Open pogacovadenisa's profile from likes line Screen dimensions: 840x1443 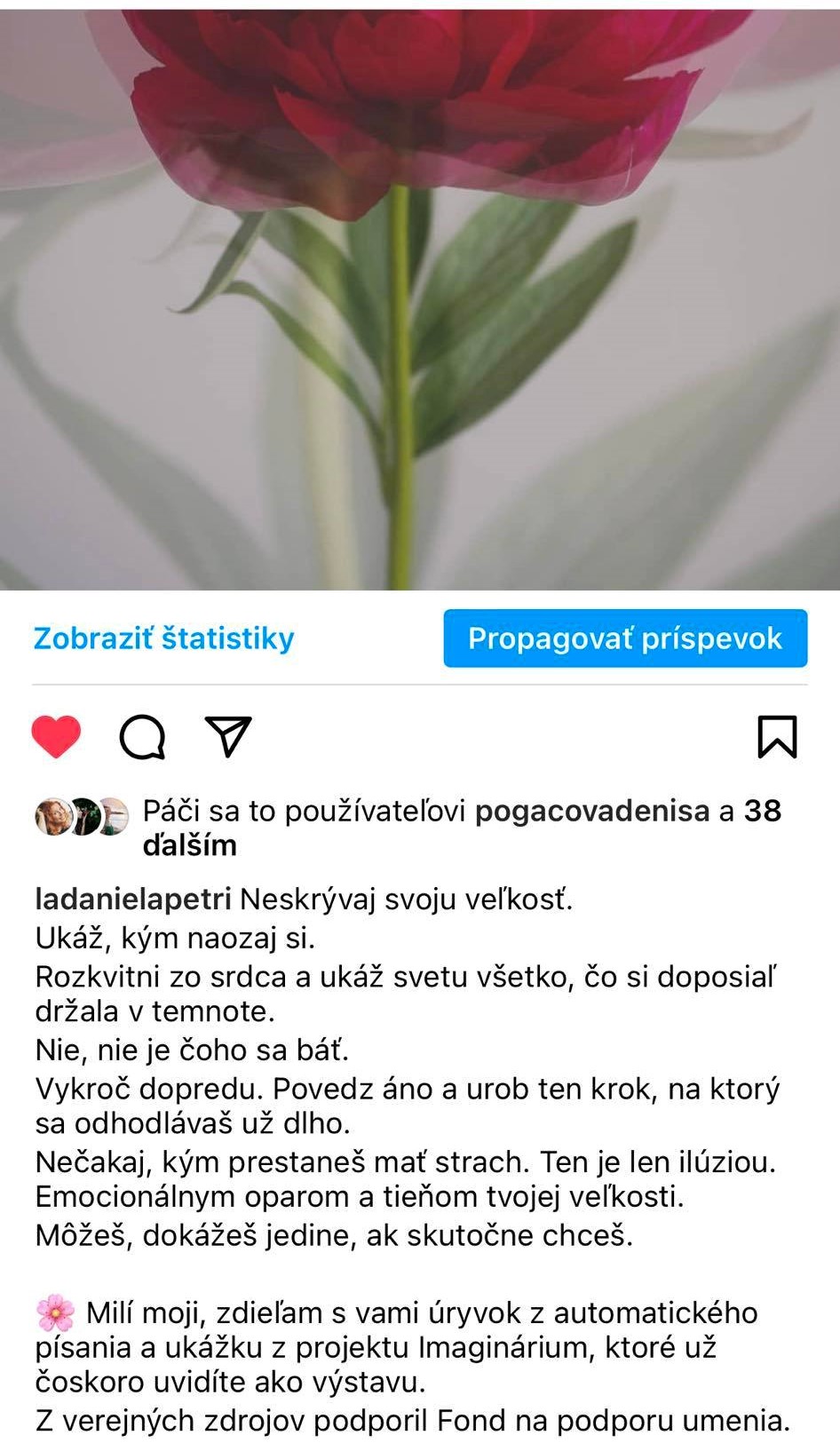[x=592, y=811]
